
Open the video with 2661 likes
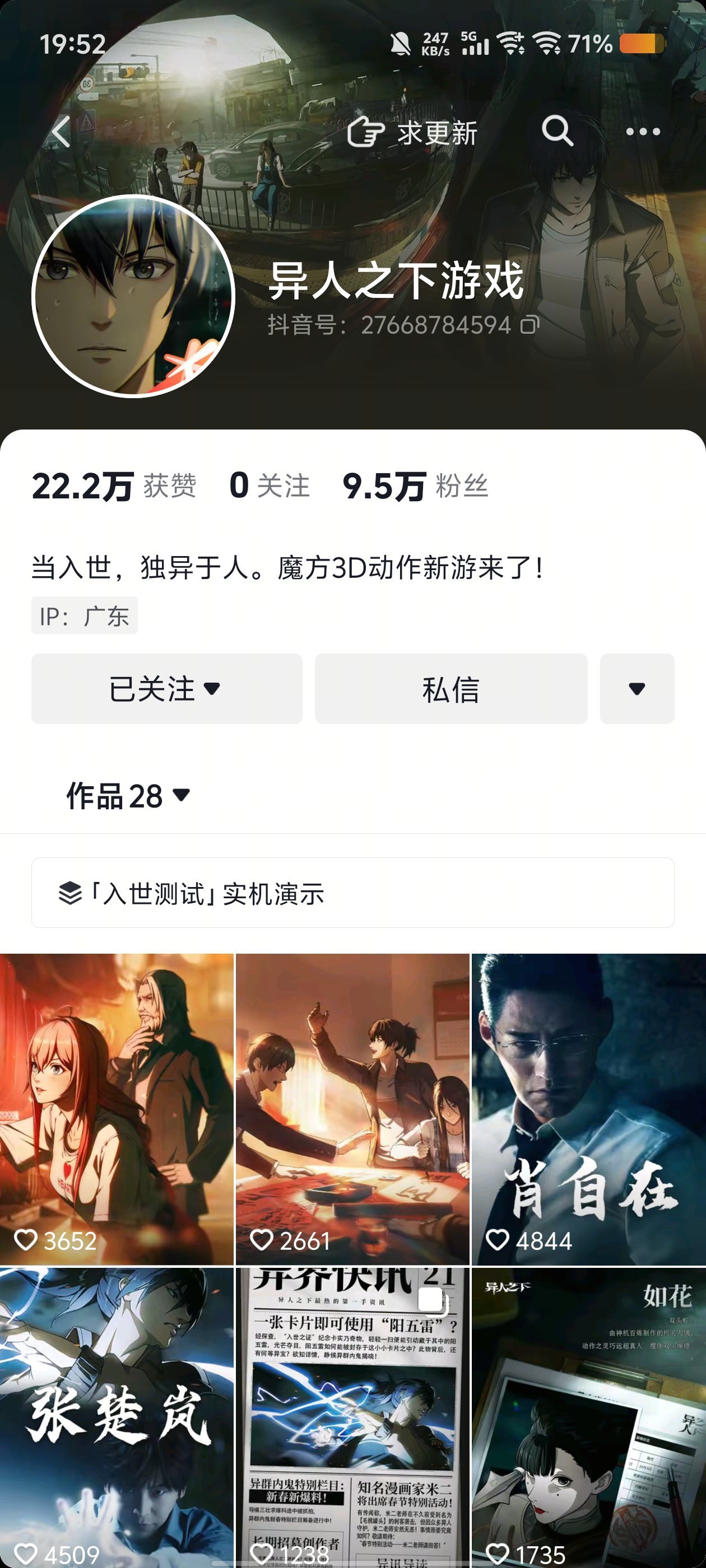(352, 1108)
